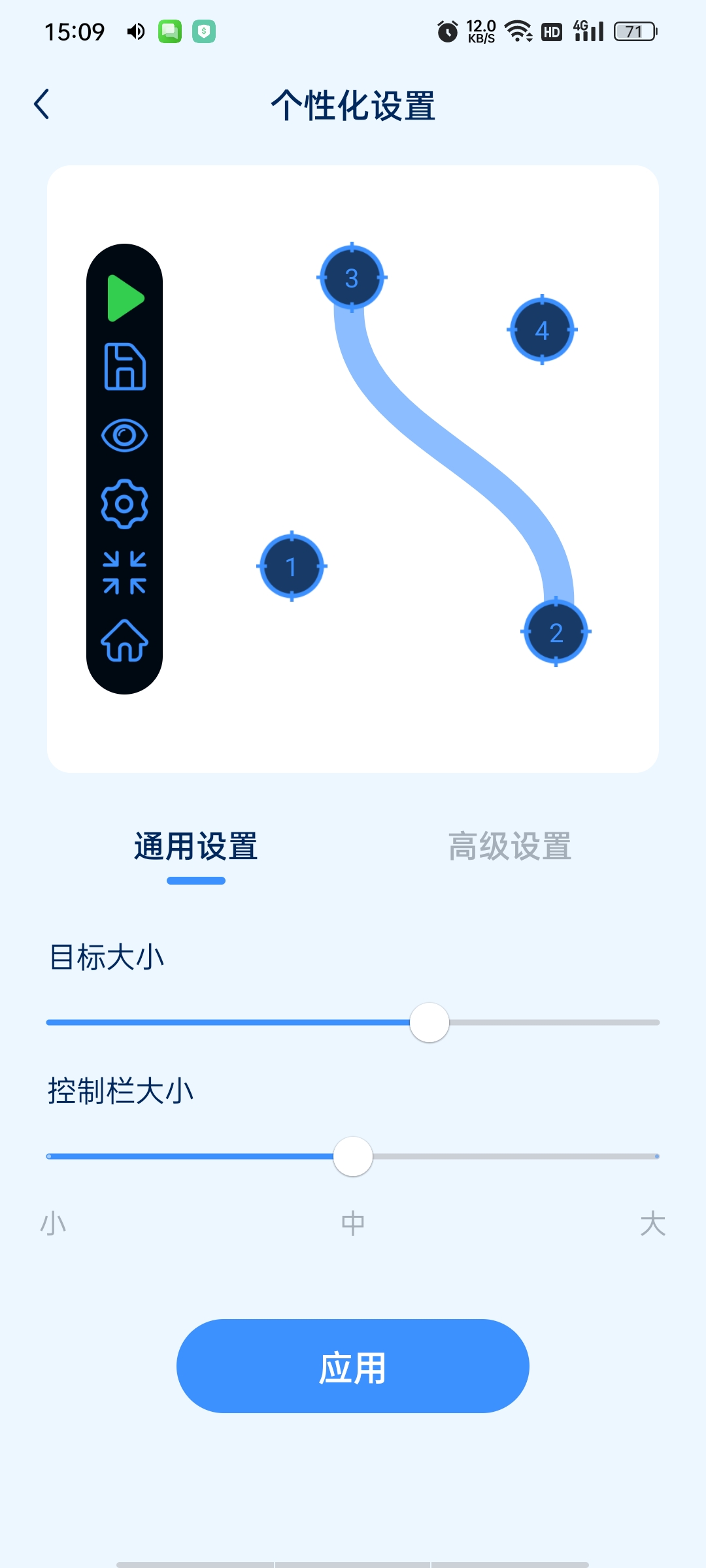Apply settings with the 应用 button
Viewport: 706px width, 1568px height.
(x=353, y=1366)
